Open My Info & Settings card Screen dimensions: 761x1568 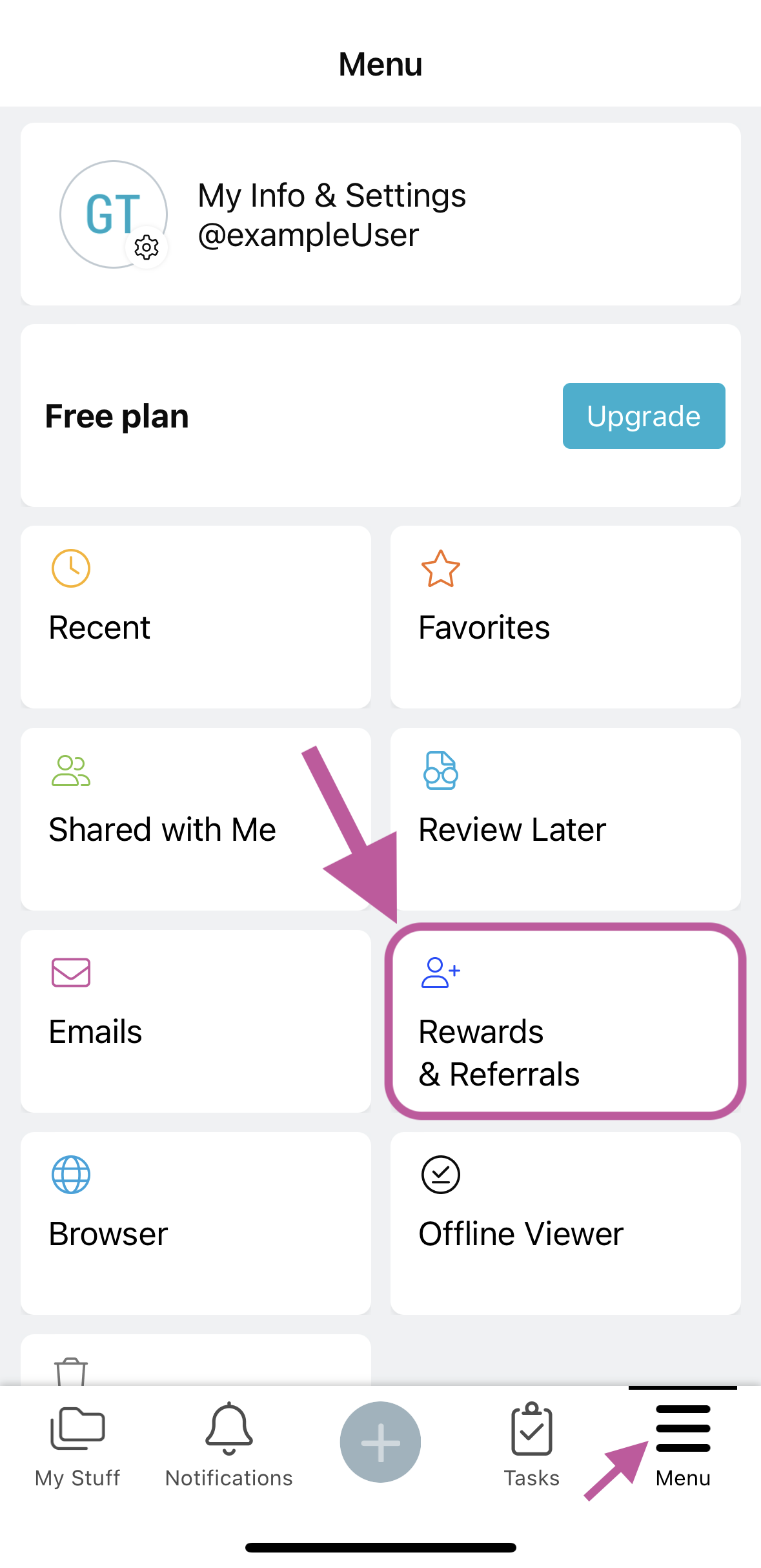380,214
